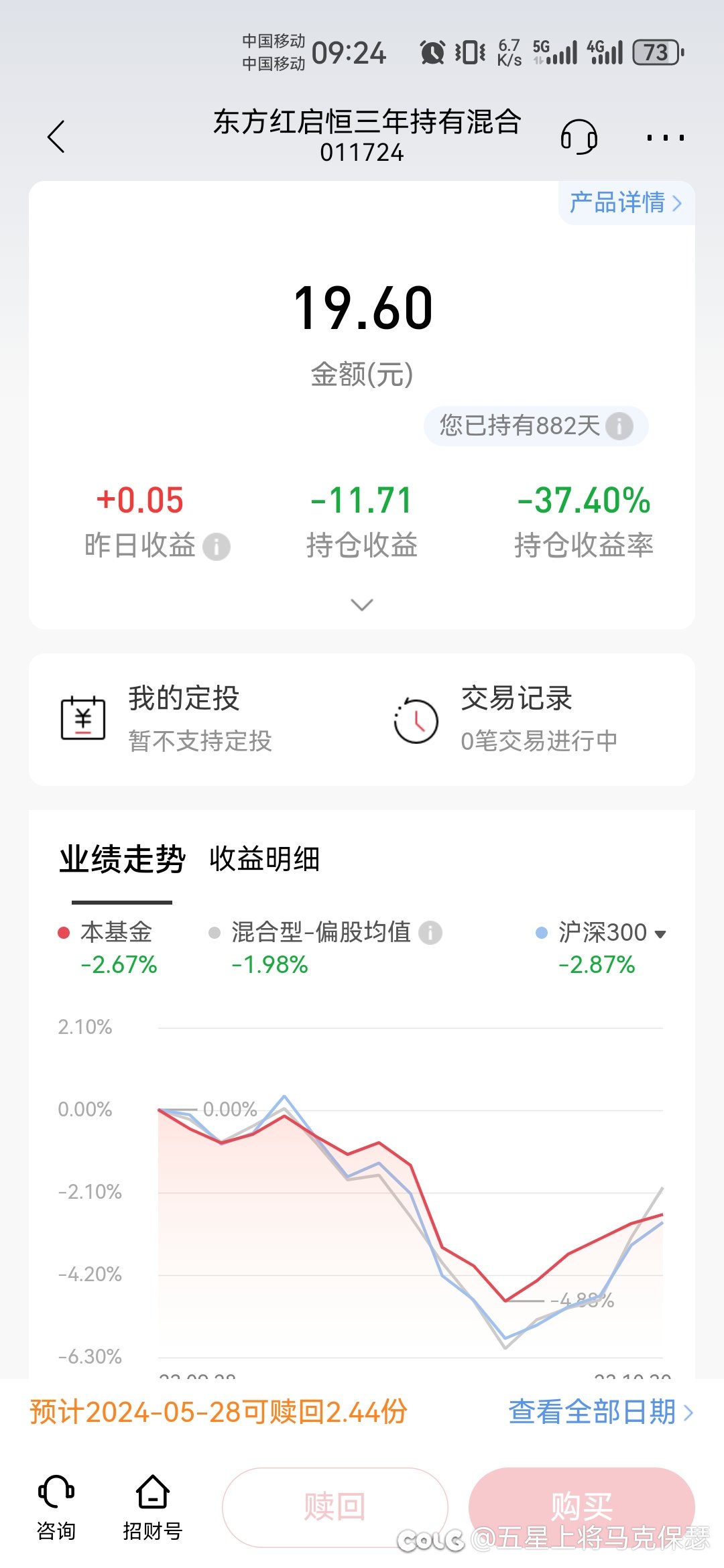Expand holdings details with down chevron
This screenshot has height=1568, width=724.
[x=362, y=604]
